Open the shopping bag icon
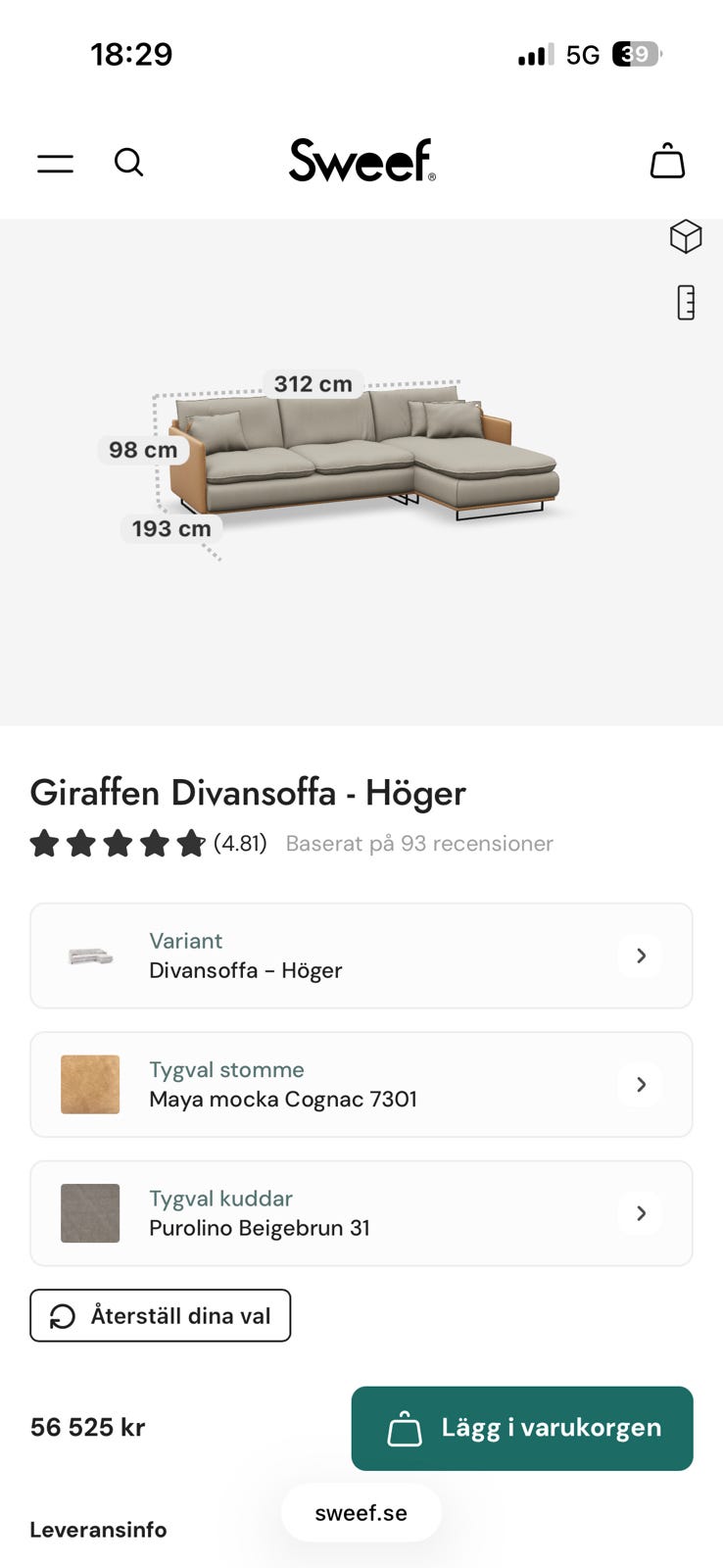The height and width of the screenshot is (1568, 723). coord(667,161)
